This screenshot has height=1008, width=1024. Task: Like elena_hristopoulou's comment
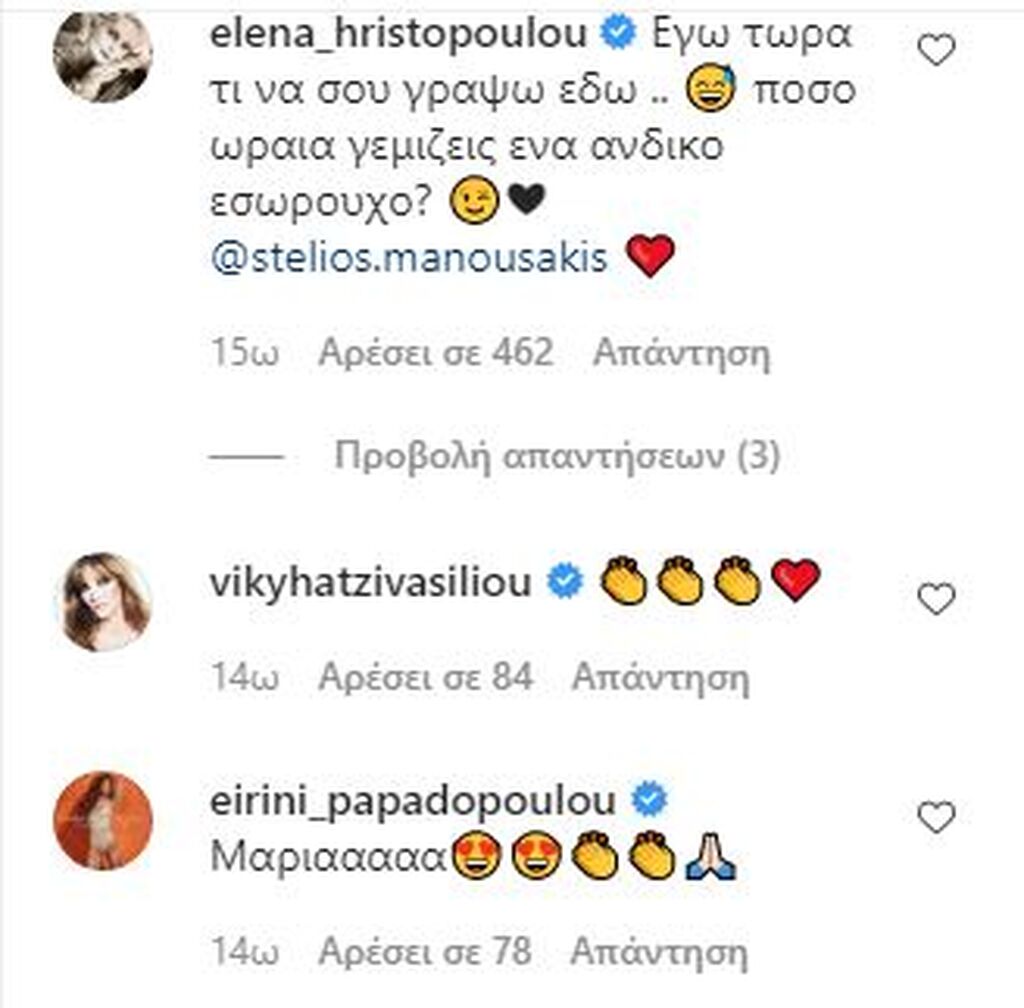[x=936, y=50]
